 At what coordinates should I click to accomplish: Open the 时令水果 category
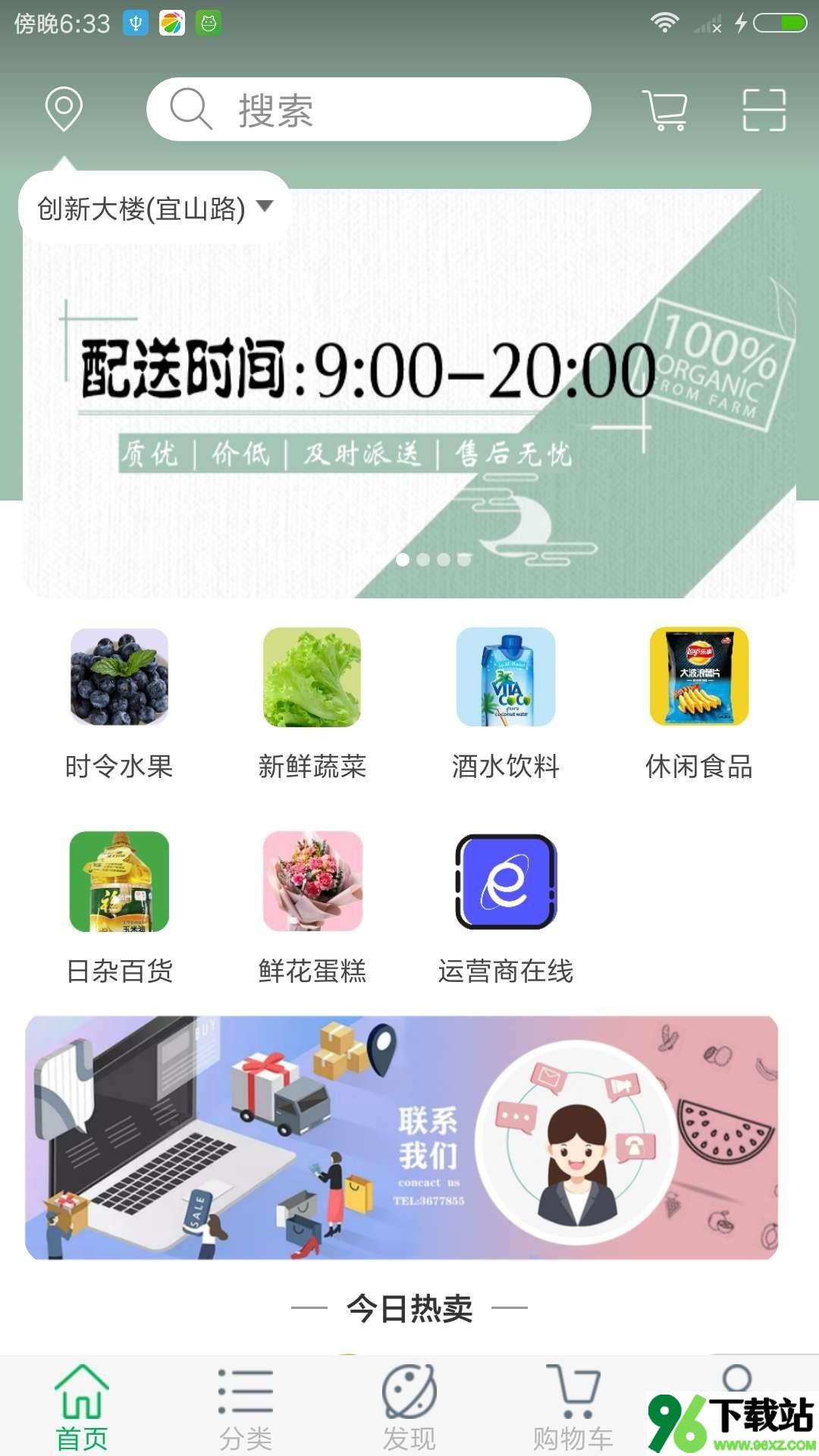tap(119, 703)
